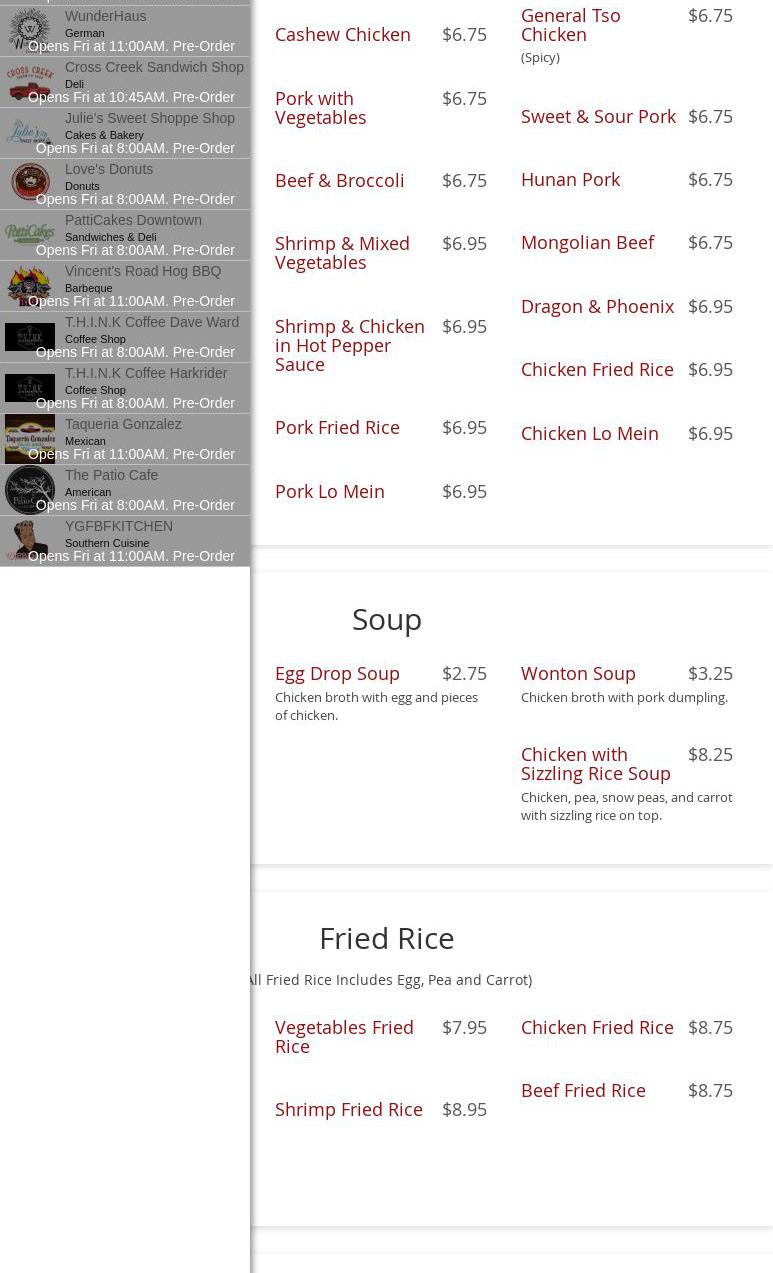
Task: Choose Beef & Broccoli
Action: (x=339, y=180)
